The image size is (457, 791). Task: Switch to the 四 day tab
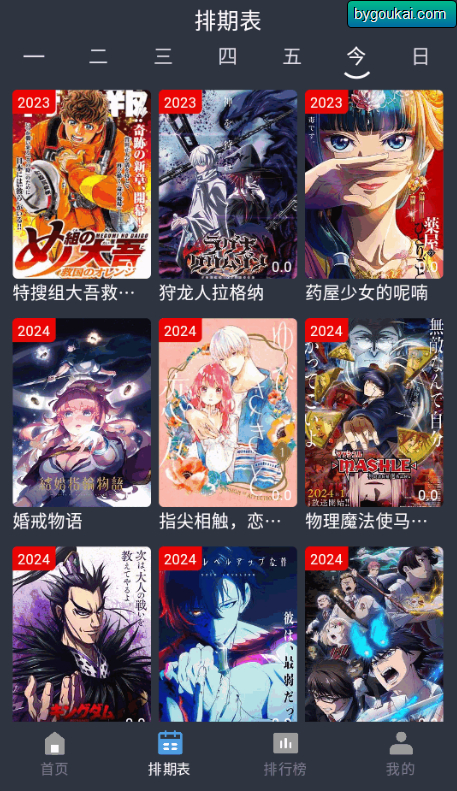point(227,56)
